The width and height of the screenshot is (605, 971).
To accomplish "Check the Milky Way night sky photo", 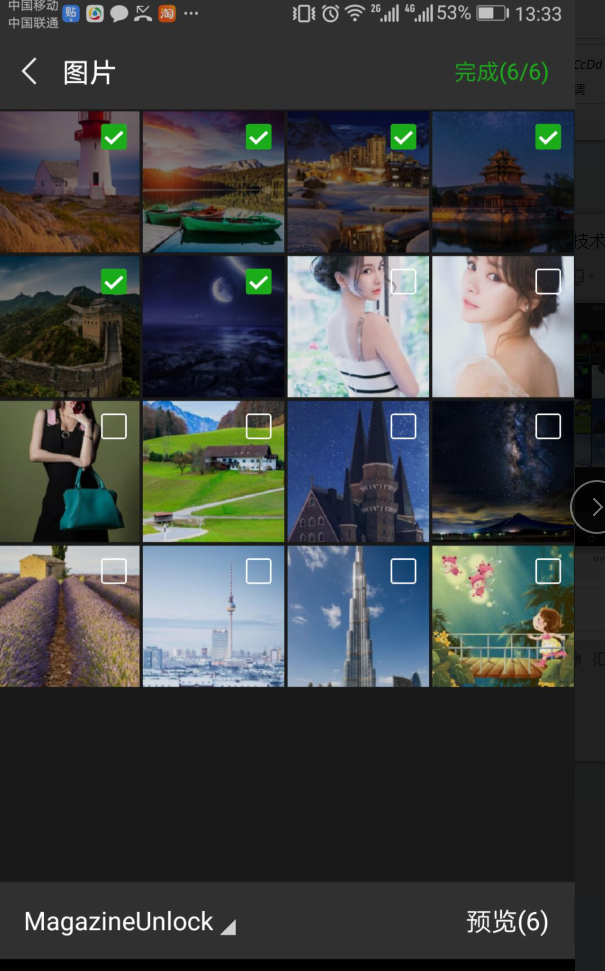I will (548, 426).
